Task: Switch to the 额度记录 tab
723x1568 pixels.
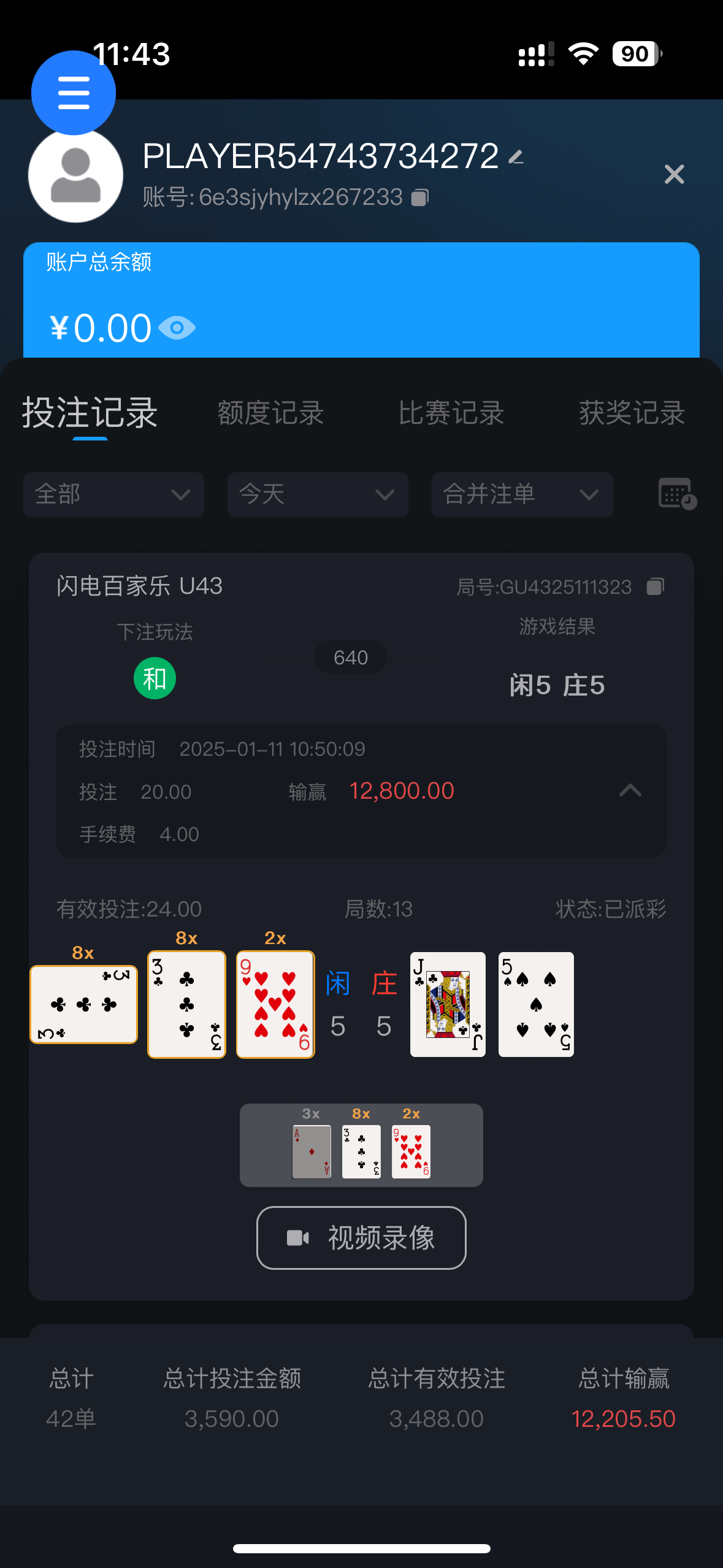Action: (270, 413)
